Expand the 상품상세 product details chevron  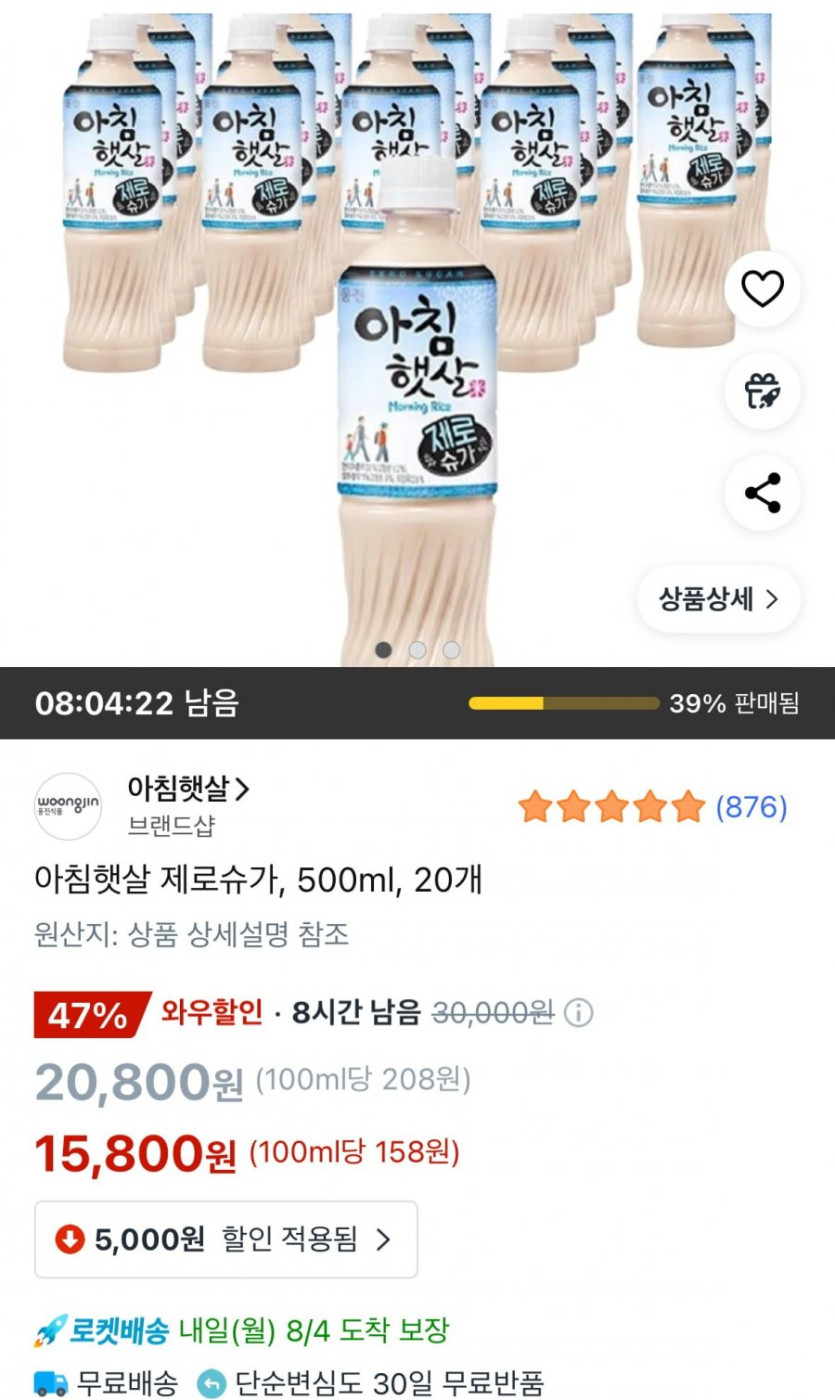pos(772,598)
